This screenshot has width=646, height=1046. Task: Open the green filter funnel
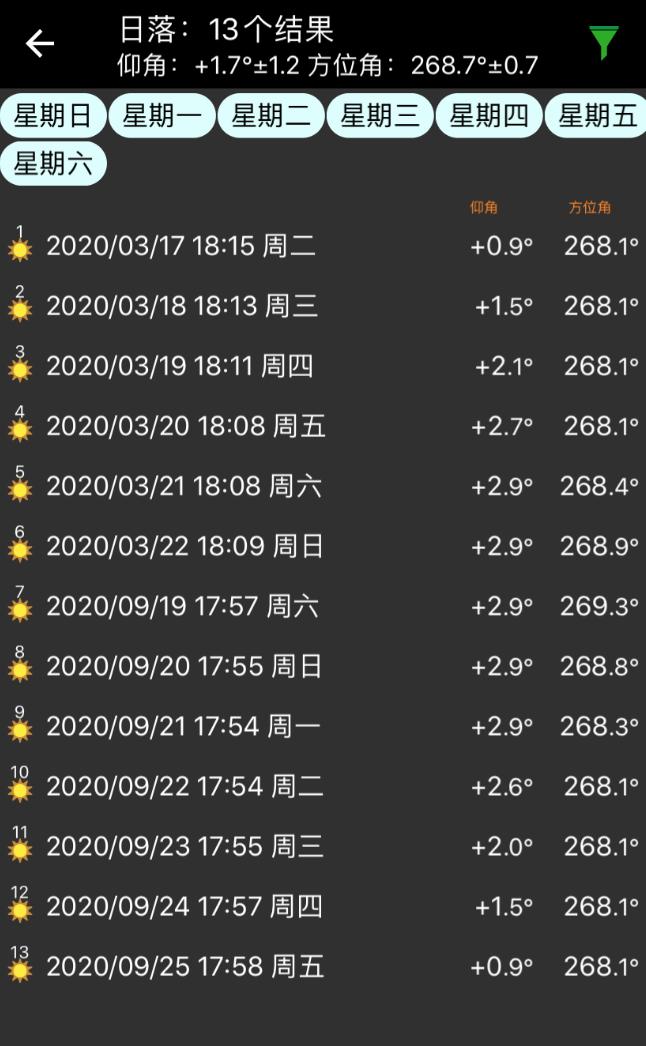(603, 43)
